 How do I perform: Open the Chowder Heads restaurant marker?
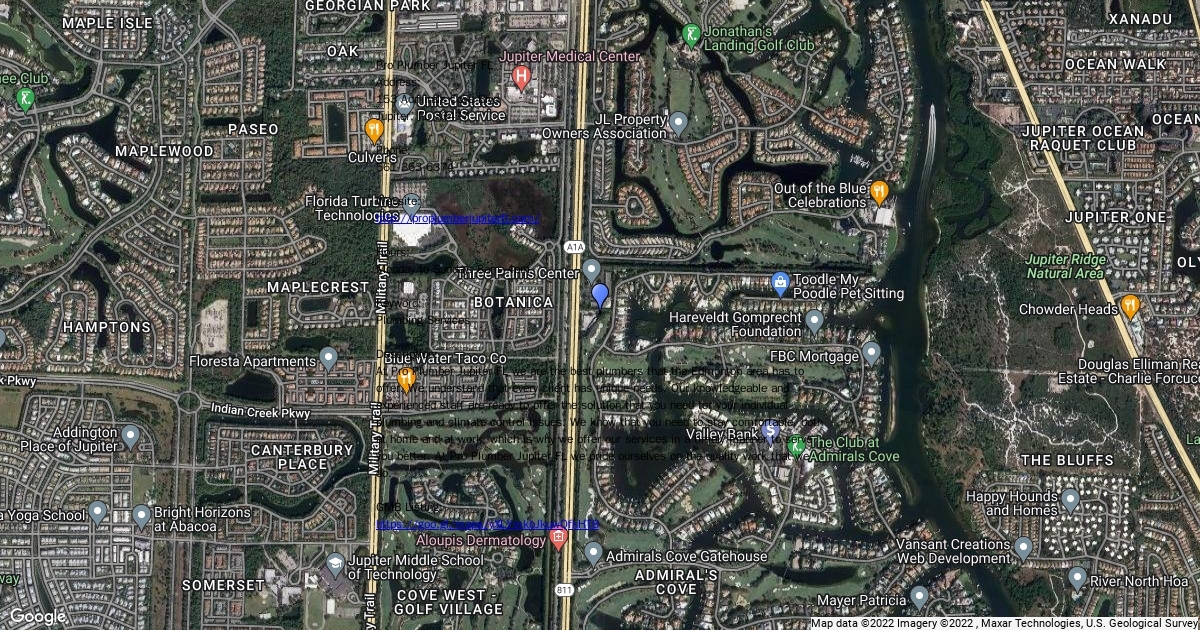(x=1131, y=305)
